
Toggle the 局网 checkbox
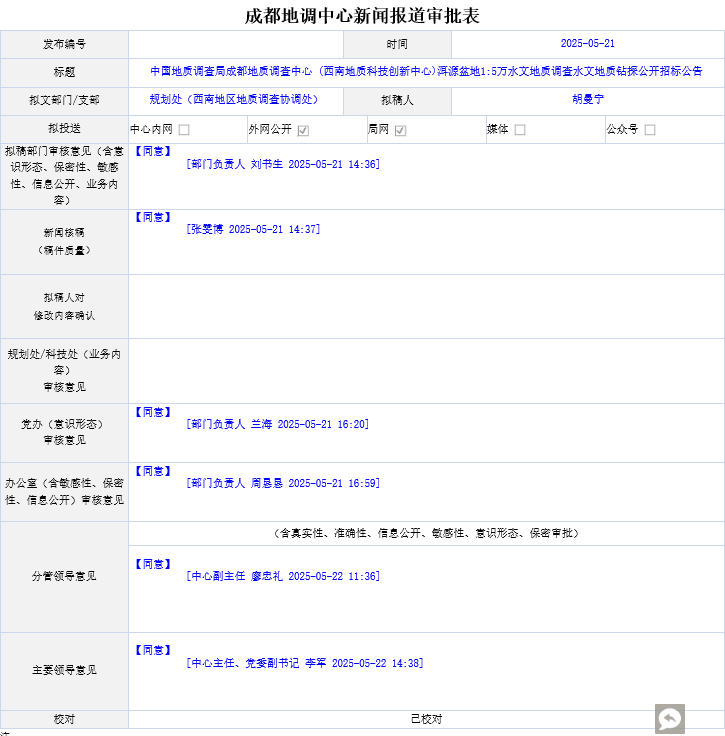pyautogui.click(x=400, y=130)
